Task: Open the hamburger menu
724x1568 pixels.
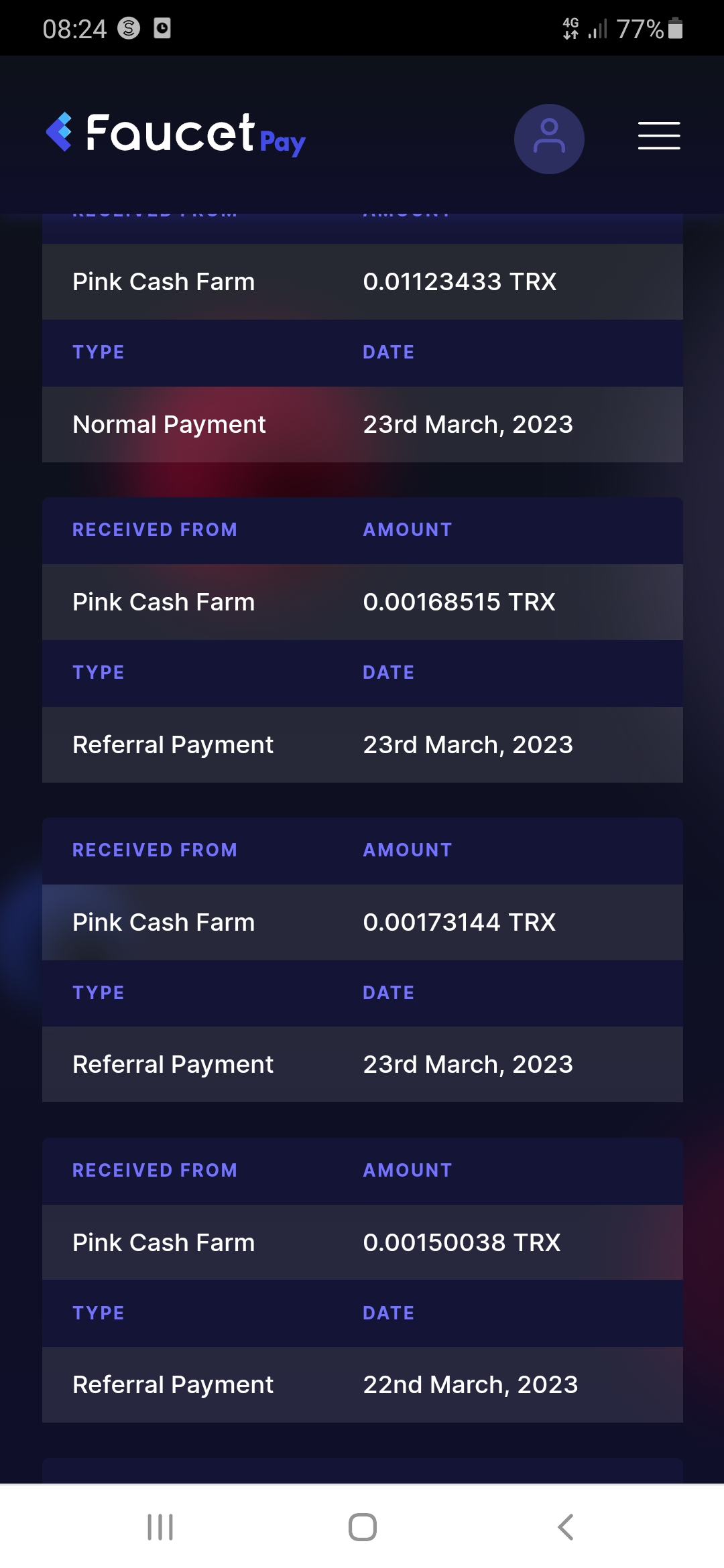Action: point(659,136)
